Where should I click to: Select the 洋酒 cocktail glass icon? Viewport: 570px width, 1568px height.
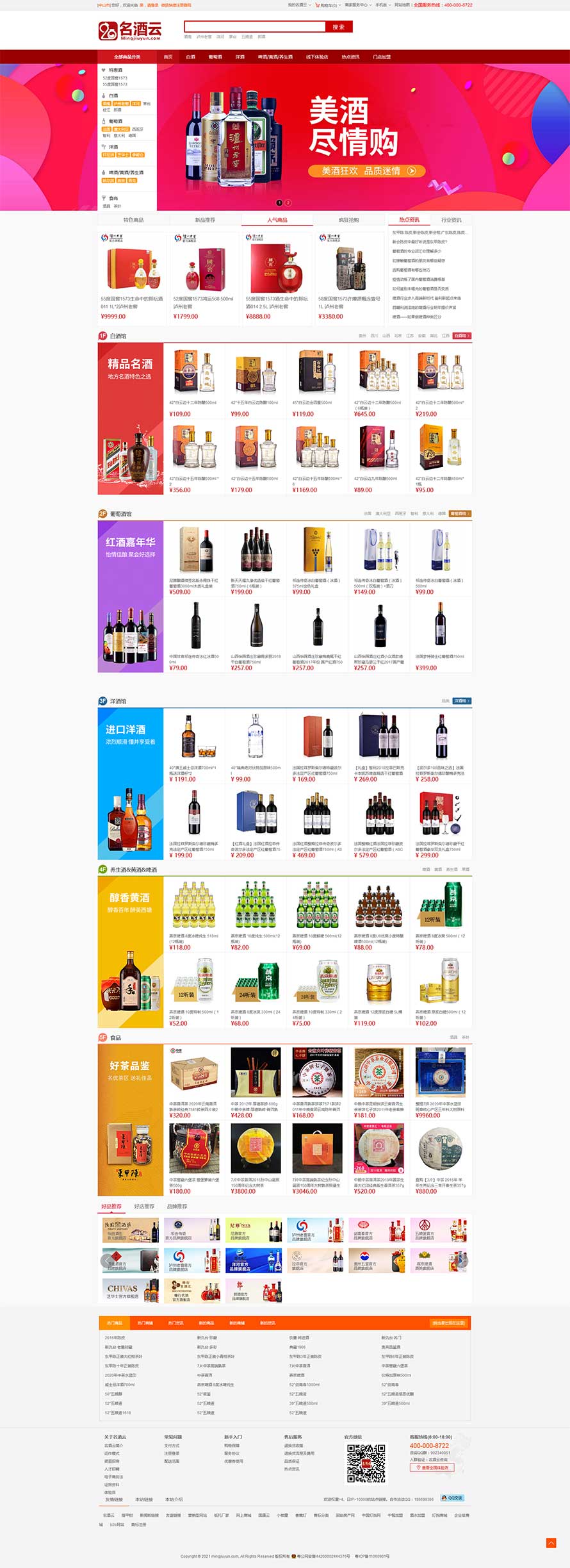[x=104, y=148]
